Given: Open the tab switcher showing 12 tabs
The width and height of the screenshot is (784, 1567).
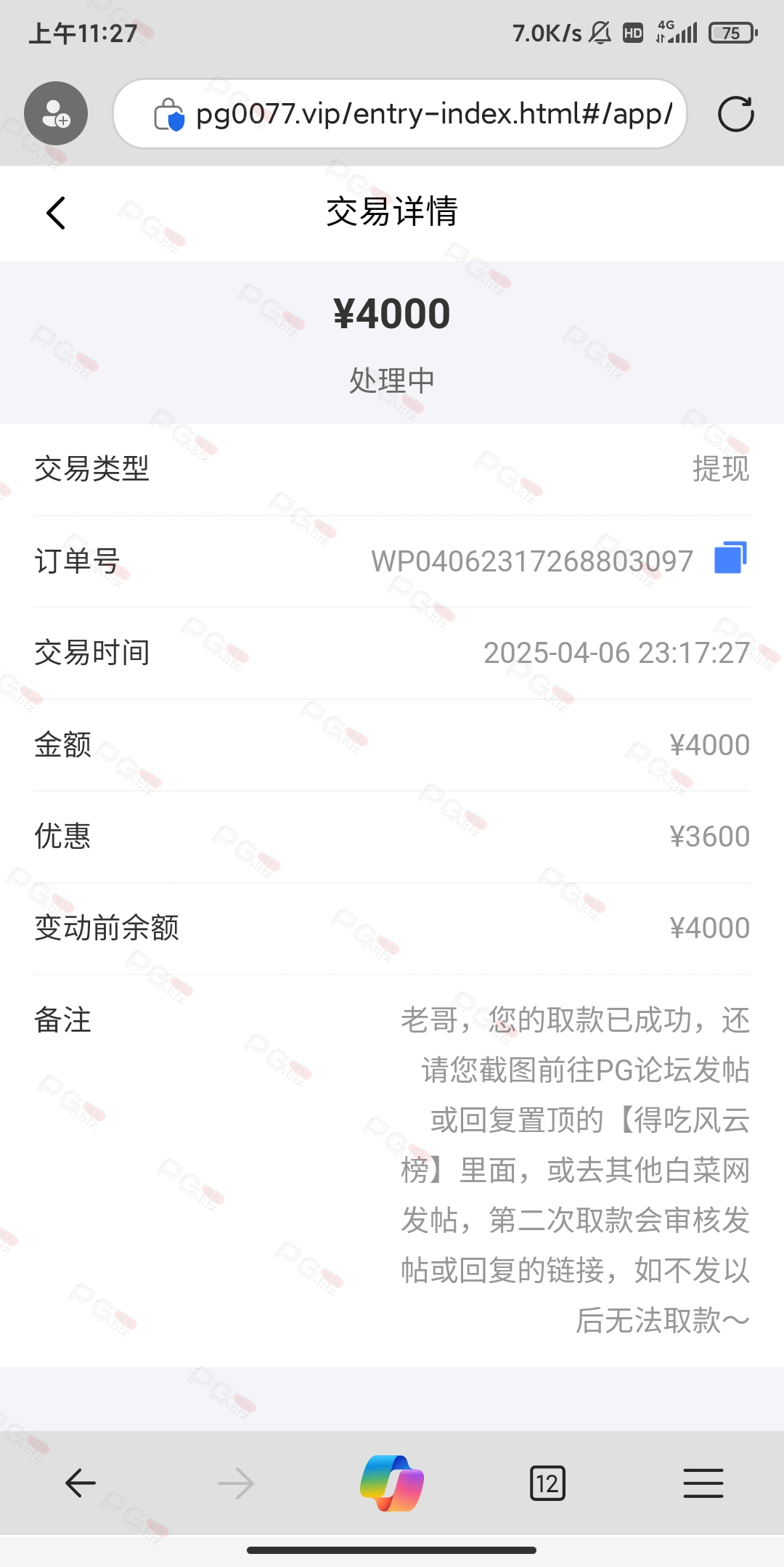Looking at the screenshot, I should pyautogui.click(x=547, y=1483).
